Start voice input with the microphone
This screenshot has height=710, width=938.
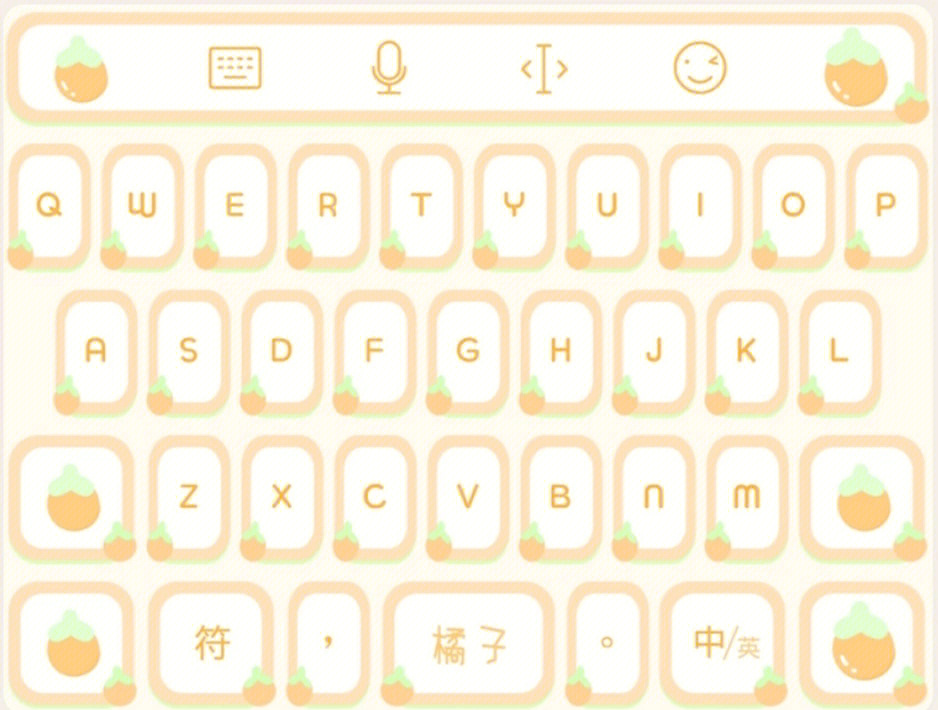click(x=389, y=69)
